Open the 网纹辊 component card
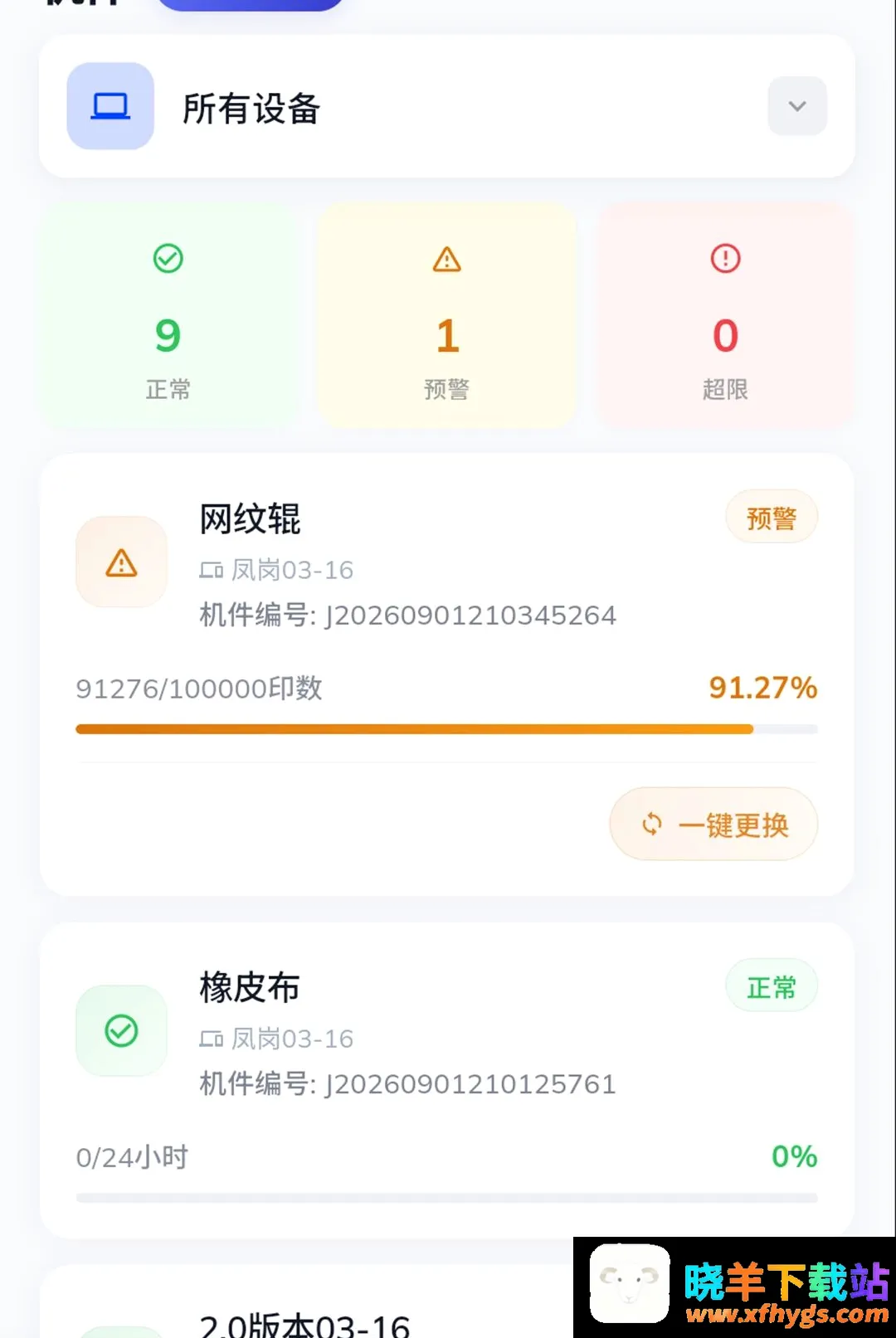The width and height of the screenshot is (896, 1338). coord(447,674)
